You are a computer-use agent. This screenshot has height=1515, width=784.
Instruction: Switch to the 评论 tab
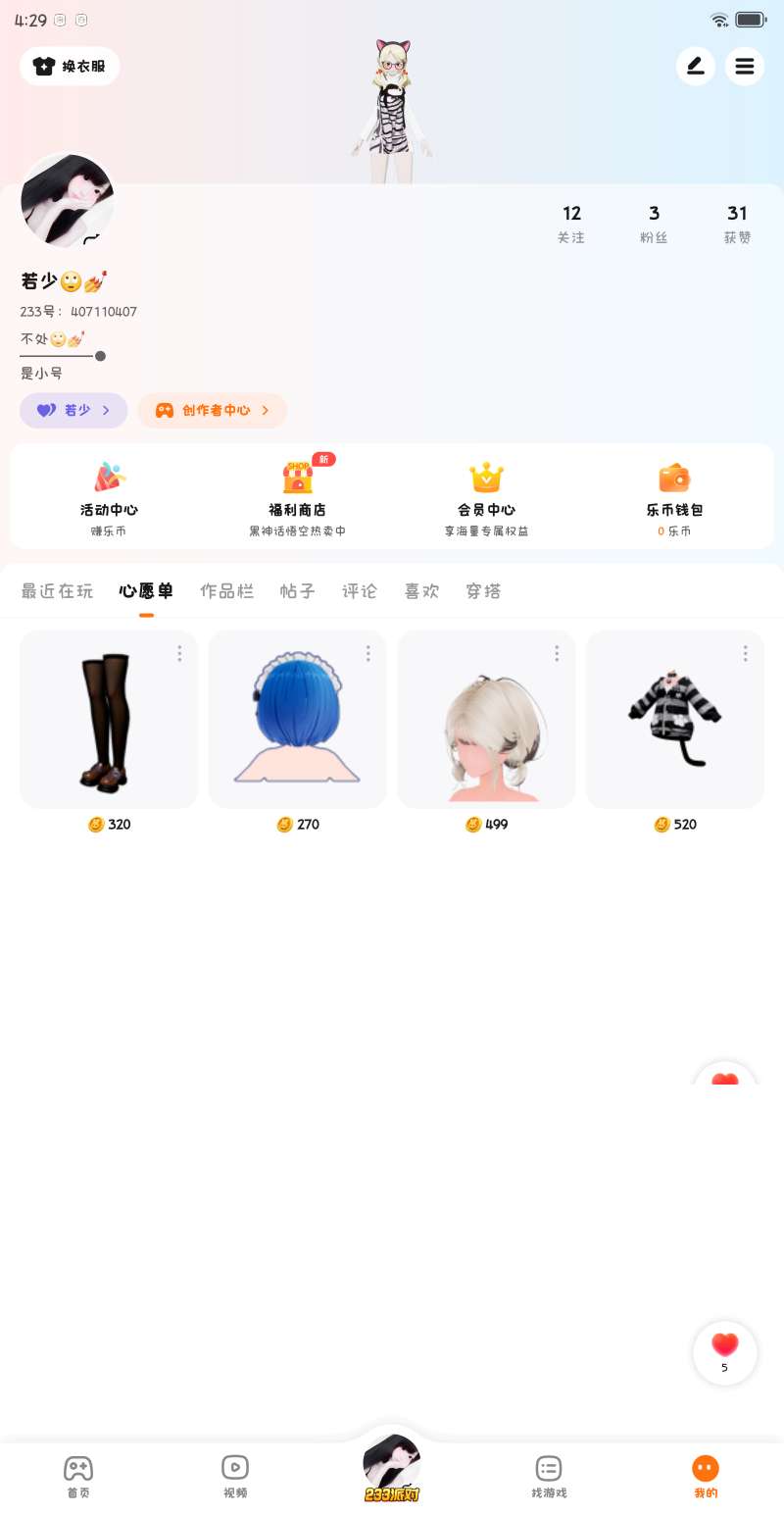pyautogui.click(x=360, y=591)
